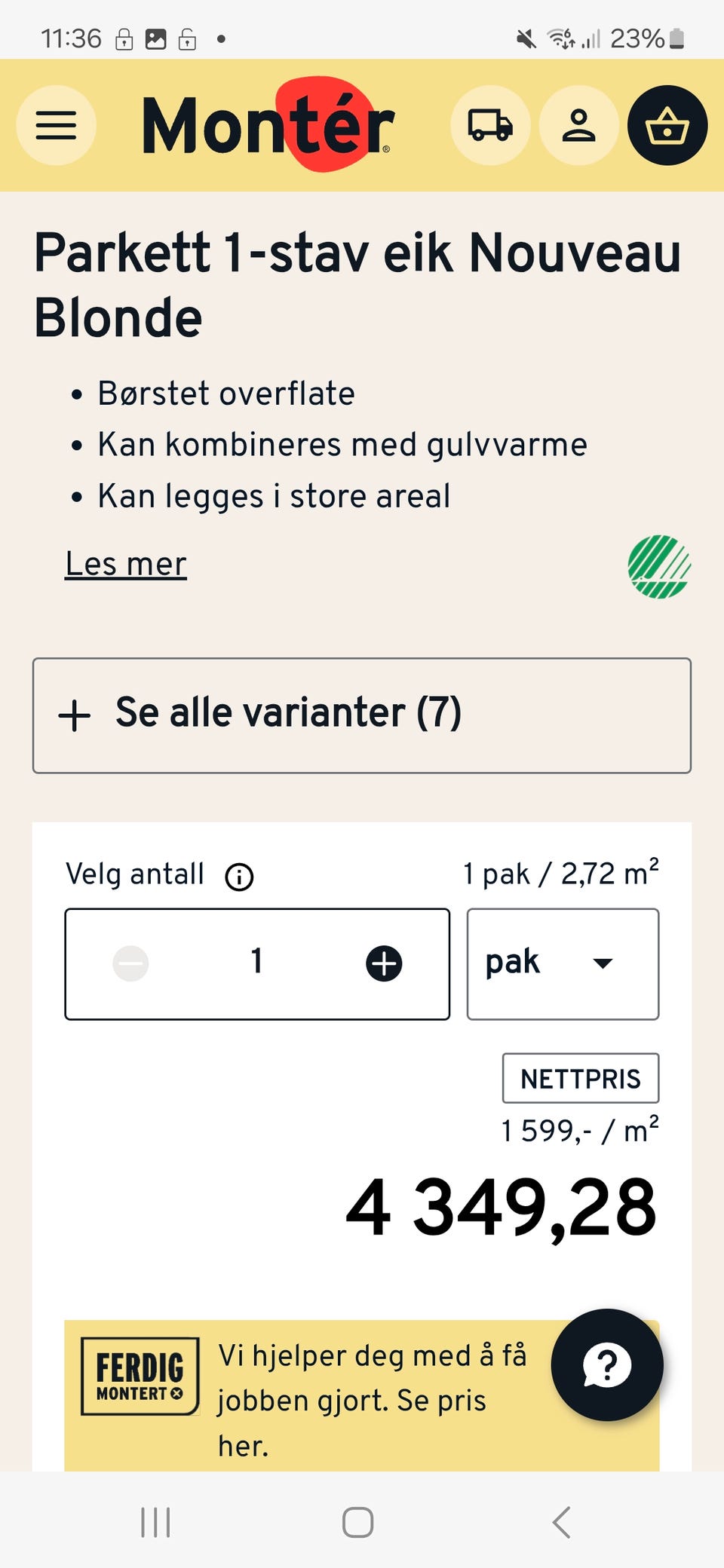Increase quantity with the plus button
This screenshot has width=724, height=1568.
(383, 963)
